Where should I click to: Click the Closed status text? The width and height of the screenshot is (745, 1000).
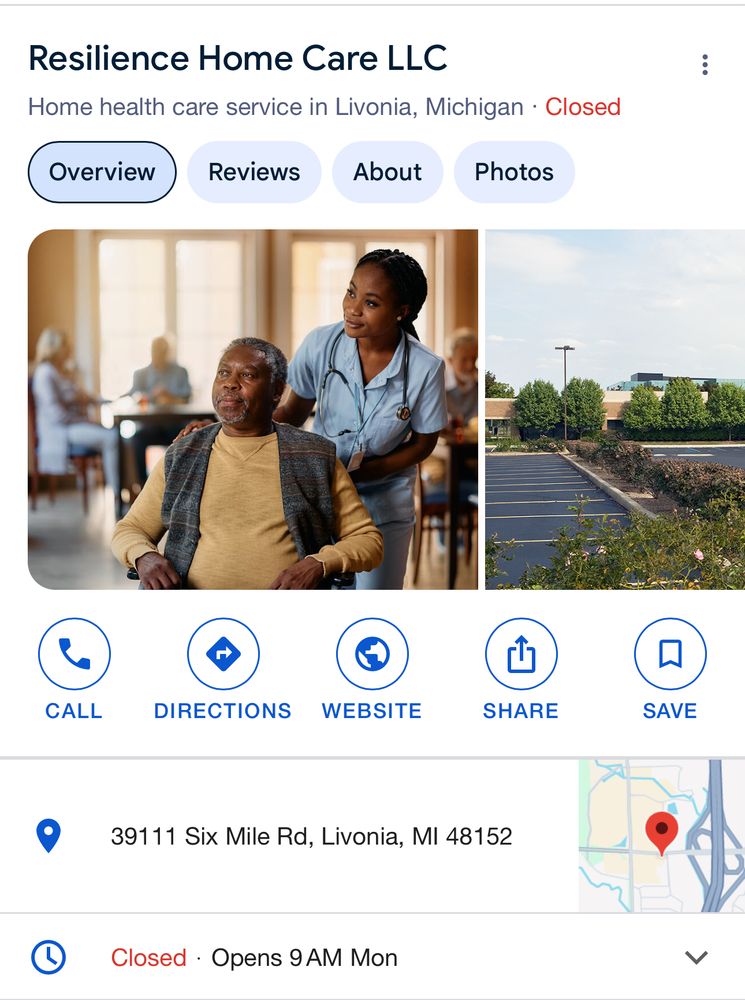point(149,956)
